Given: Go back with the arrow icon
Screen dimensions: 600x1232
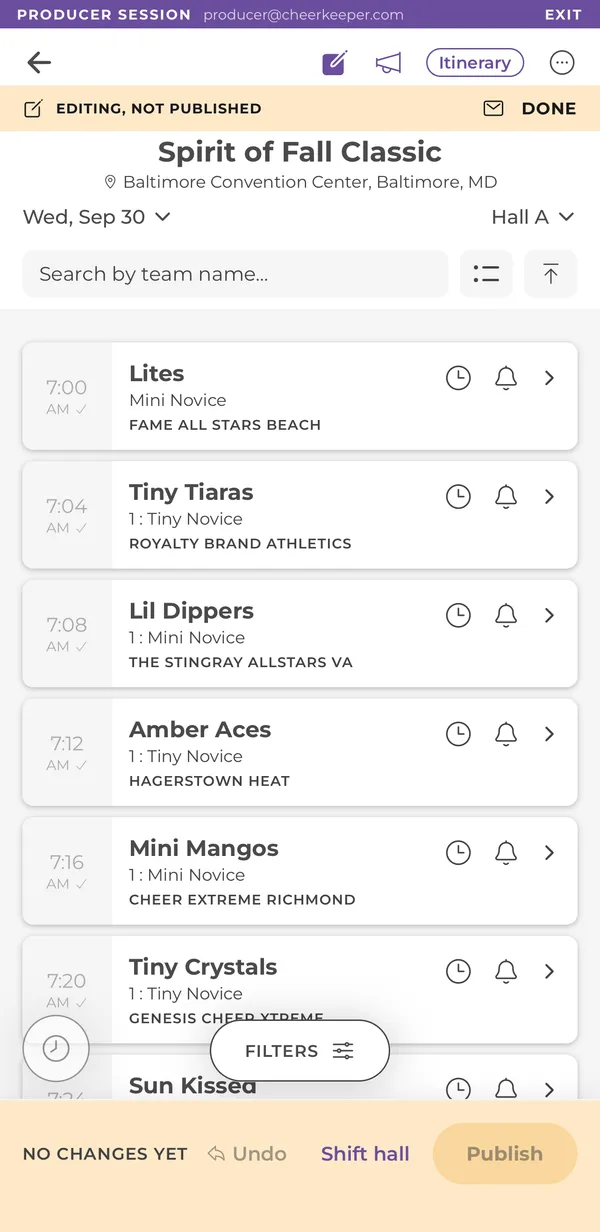Looking at the screenshot, I should (x=39, y=63).
